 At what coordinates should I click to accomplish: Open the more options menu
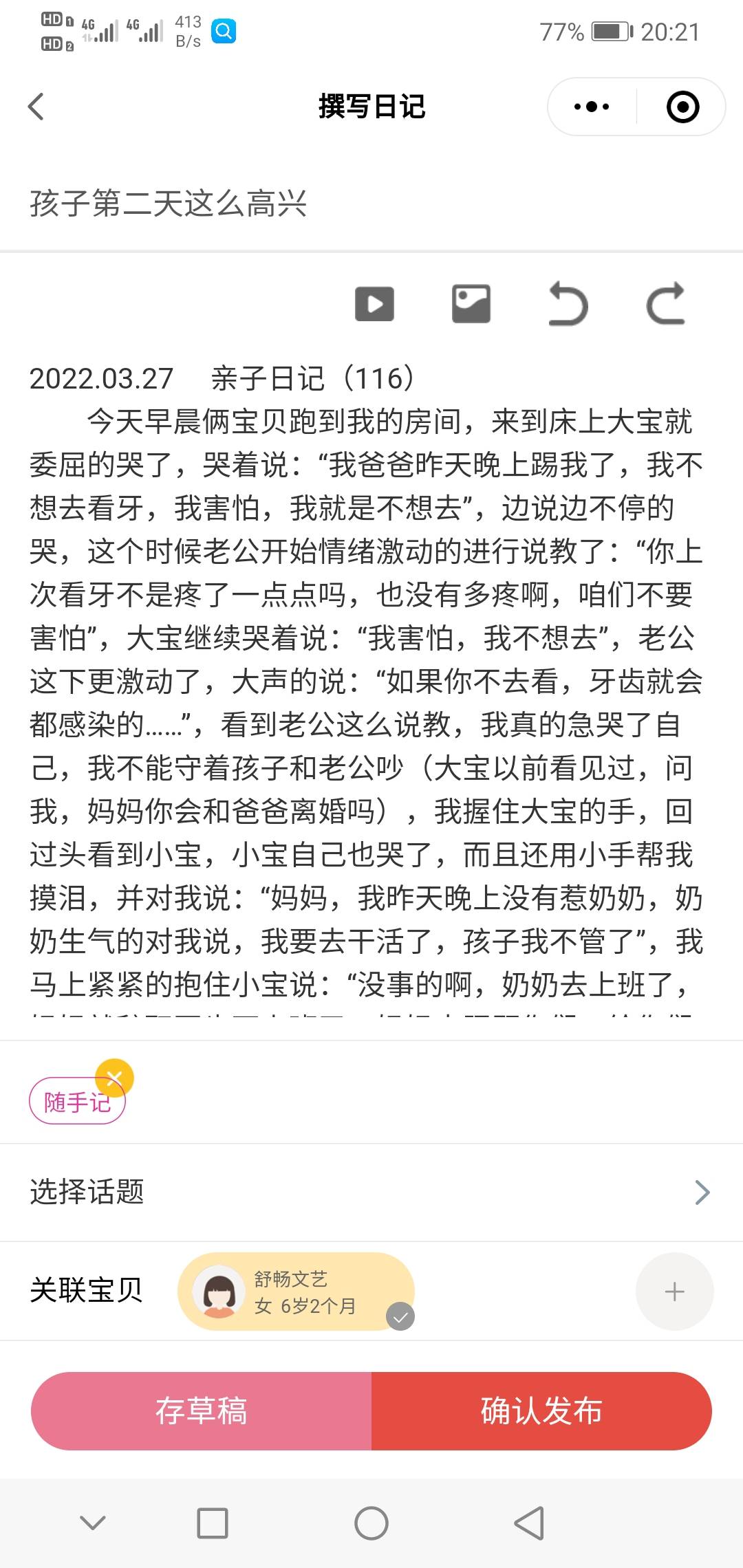pos(590,107)
